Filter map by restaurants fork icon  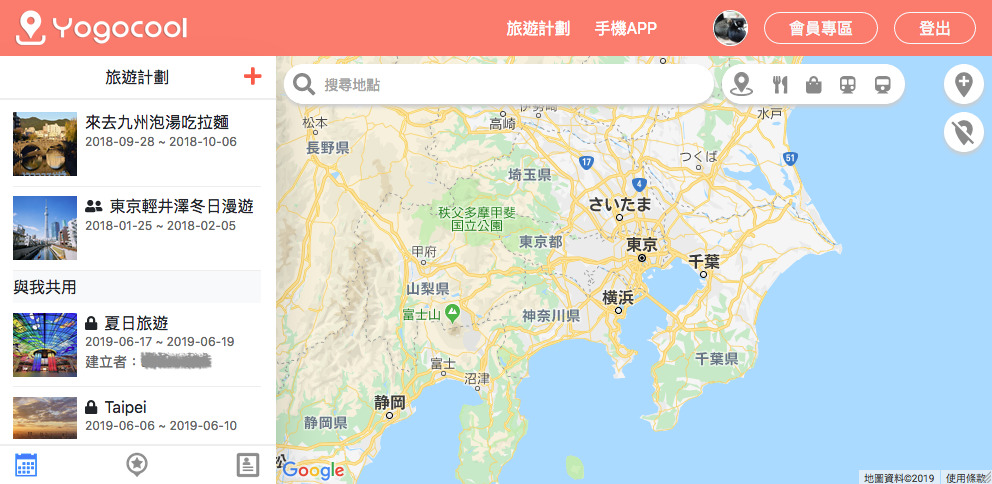780,85
